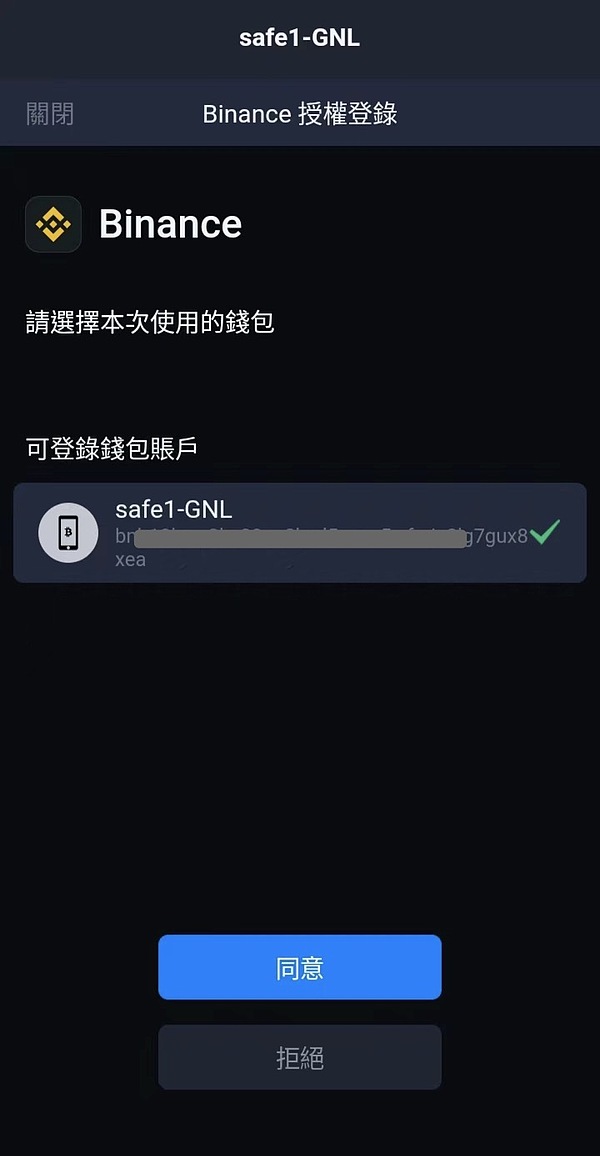Tap 同意 to approve the Binance login
600x1156 pixels.
pos(299,967)
